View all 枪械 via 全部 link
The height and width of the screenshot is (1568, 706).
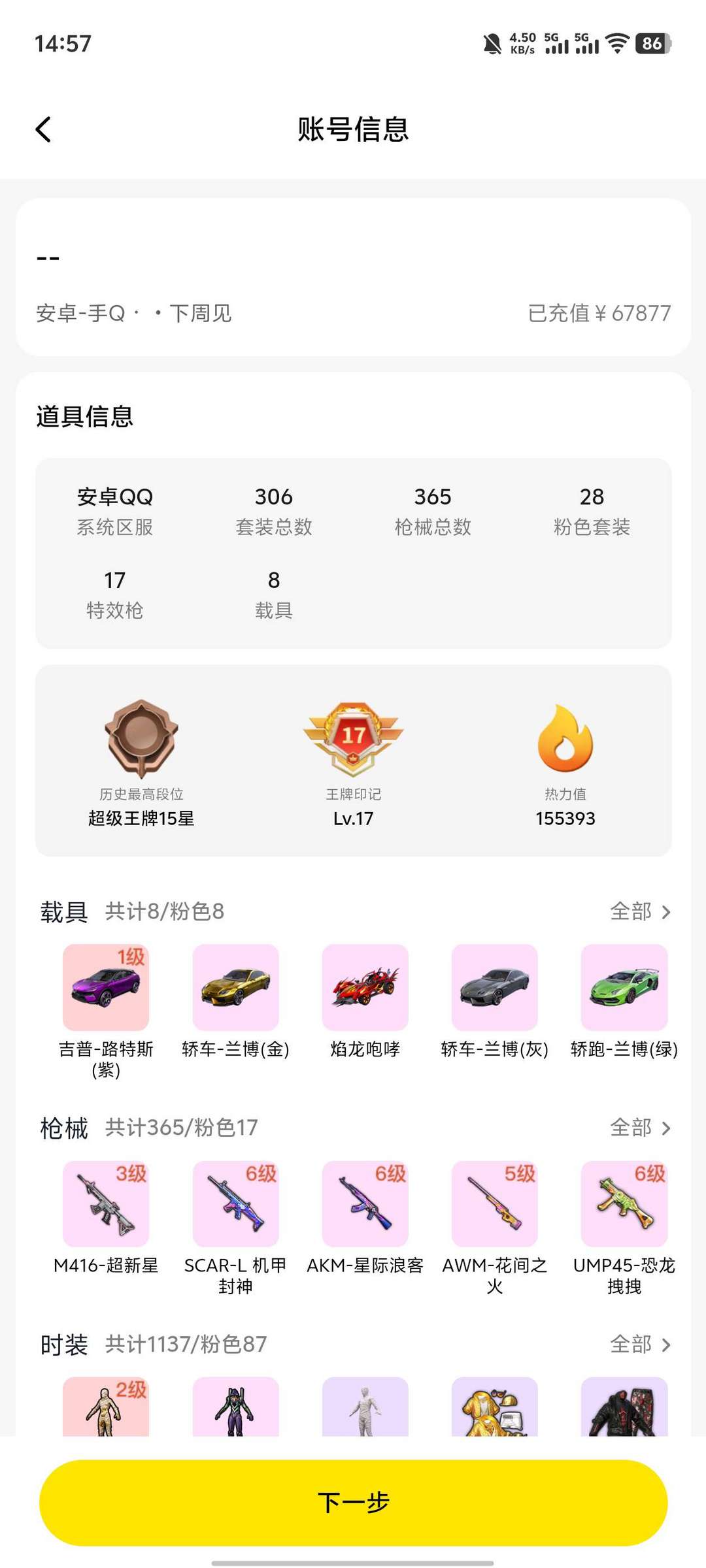[640, 1128]
